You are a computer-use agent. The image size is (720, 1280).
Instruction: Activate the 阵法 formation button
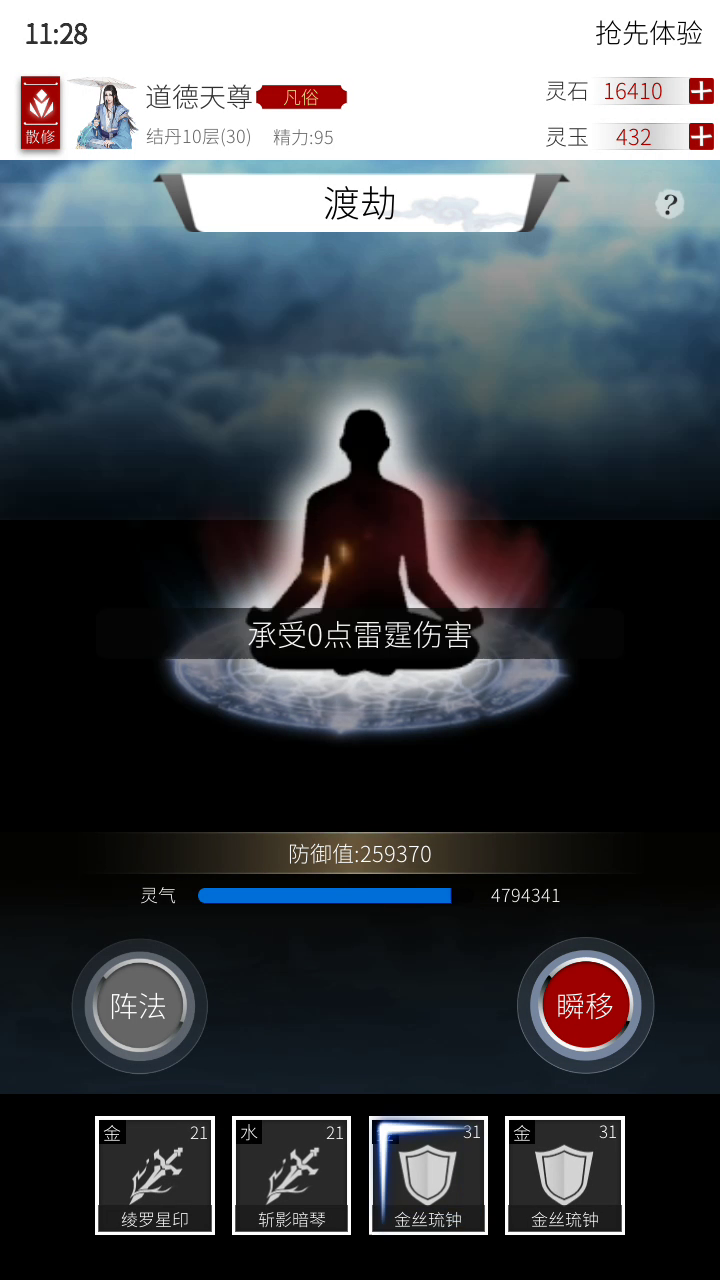tap(139, 1006)
